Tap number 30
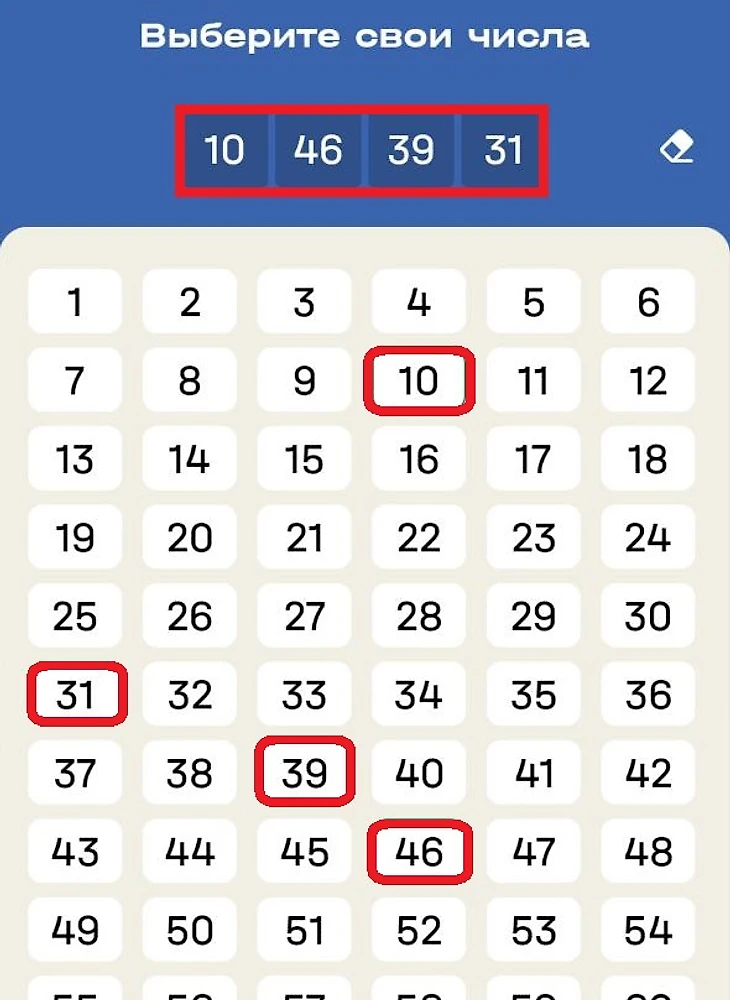730x1000 pixels. (x=648, y=617)
